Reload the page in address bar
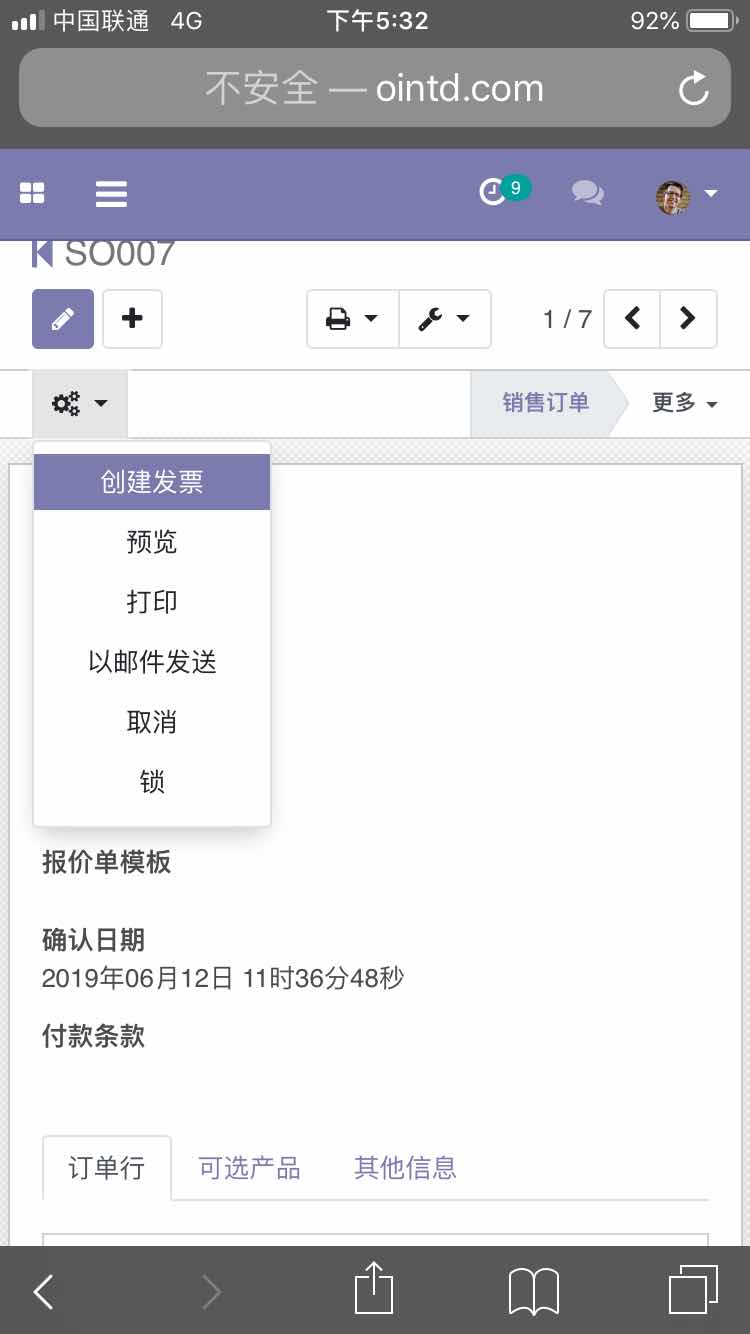This screenshot has height=1334, width=750. pos(693,89)
